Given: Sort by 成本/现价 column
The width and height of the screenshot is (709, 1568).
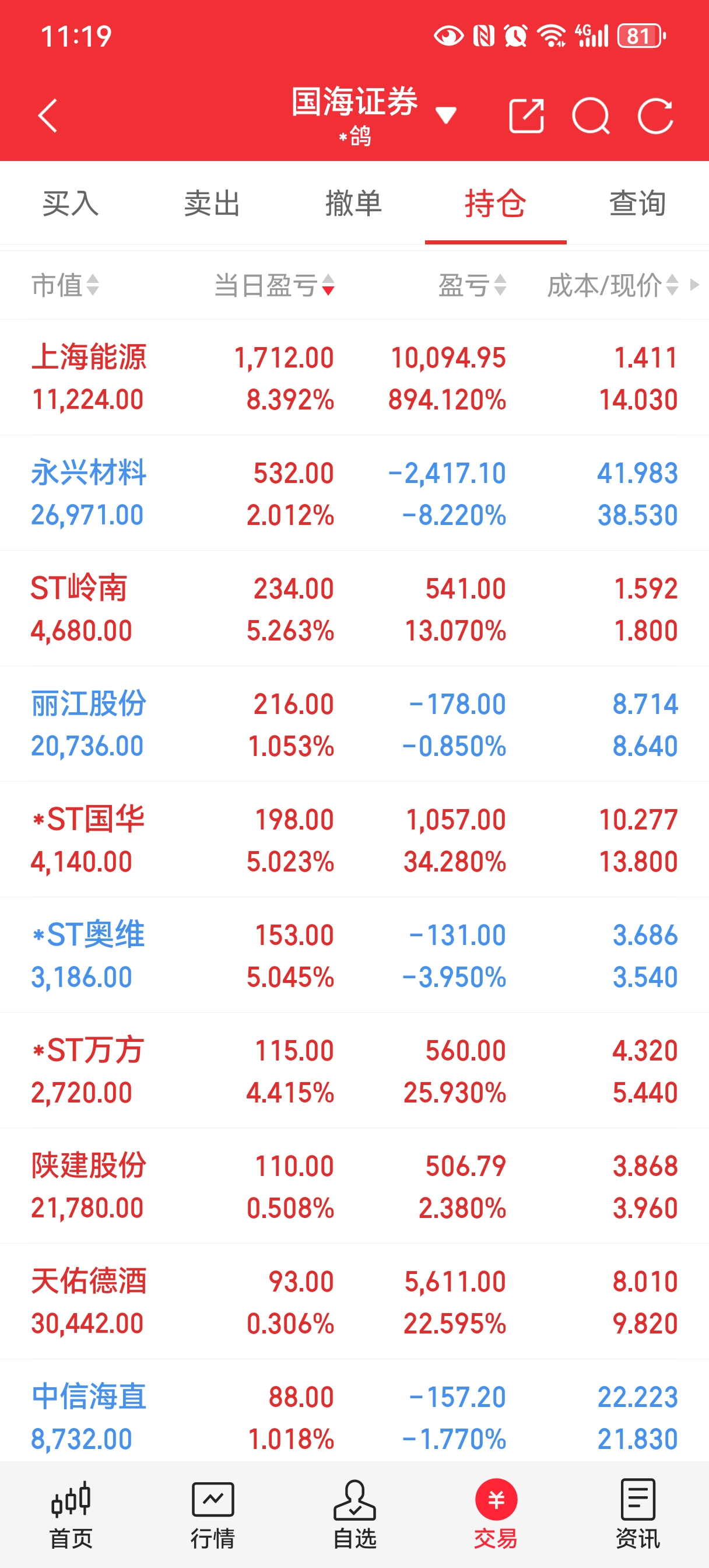Looking at the screenshot, I should click(612, 285).
